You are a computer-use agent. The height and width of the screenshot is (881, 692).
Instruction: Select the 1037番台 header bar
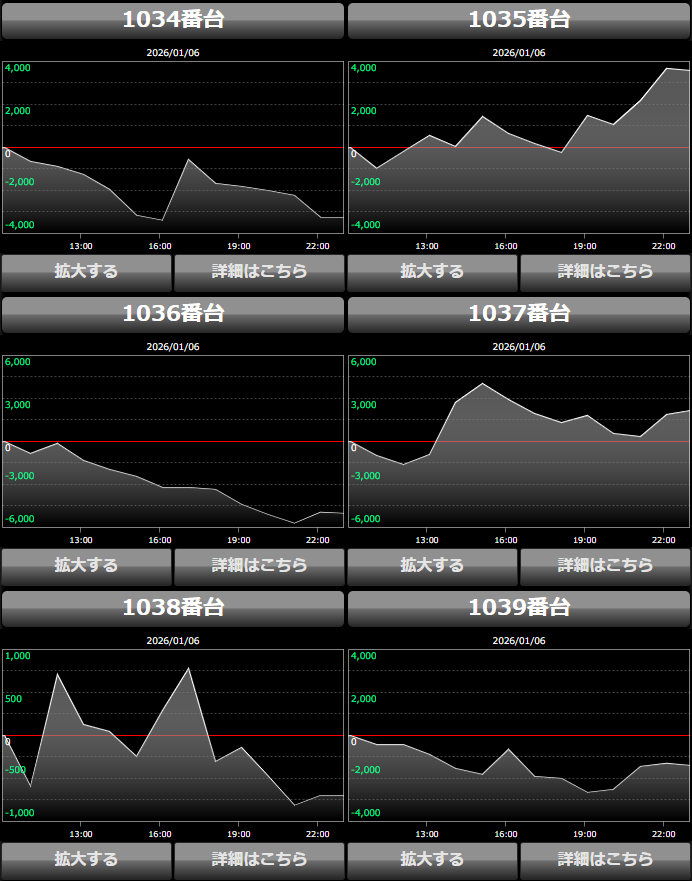pyautogui.click(x=519, y=314)
